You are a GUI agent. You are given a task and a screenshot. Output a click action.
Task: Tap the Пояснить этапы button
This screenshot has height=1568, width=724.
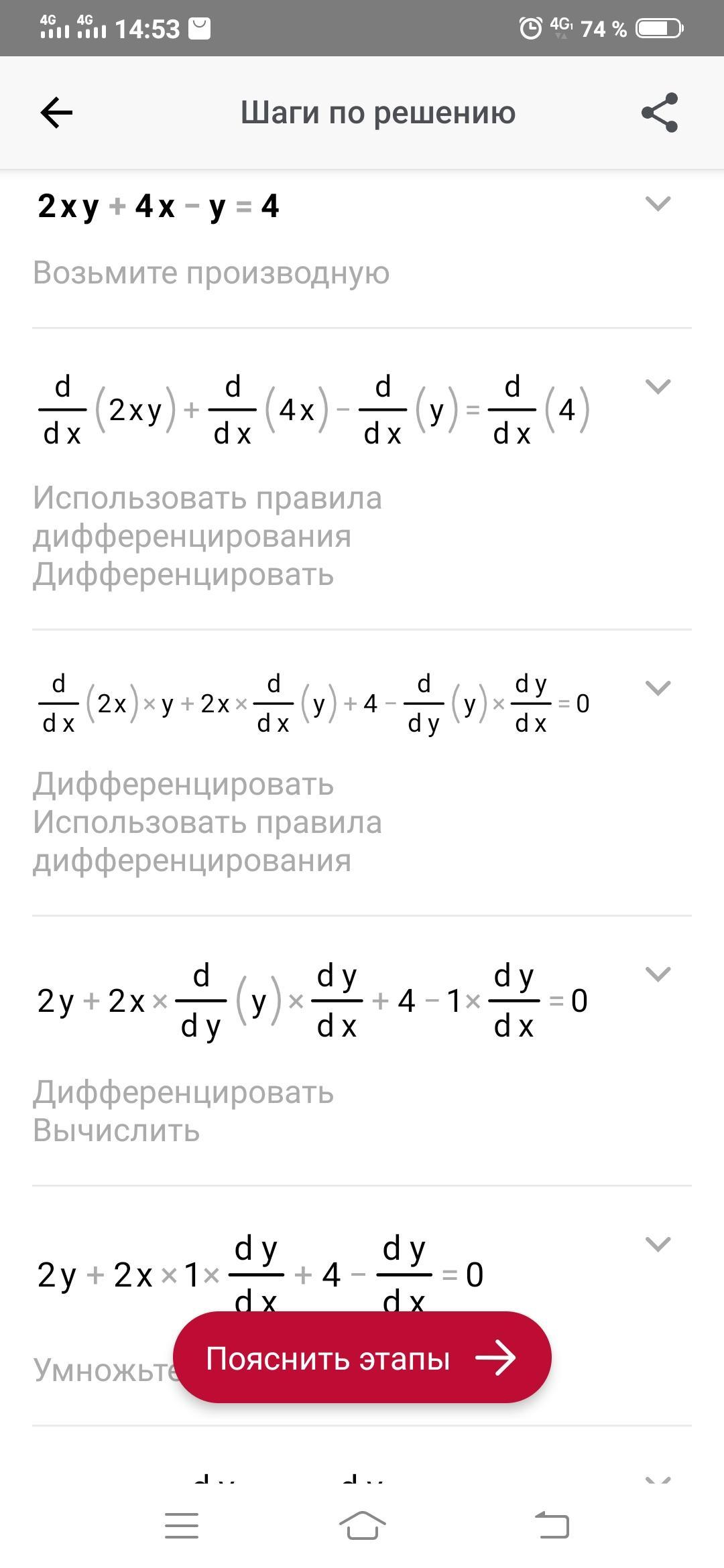(x=362, y=1358)
